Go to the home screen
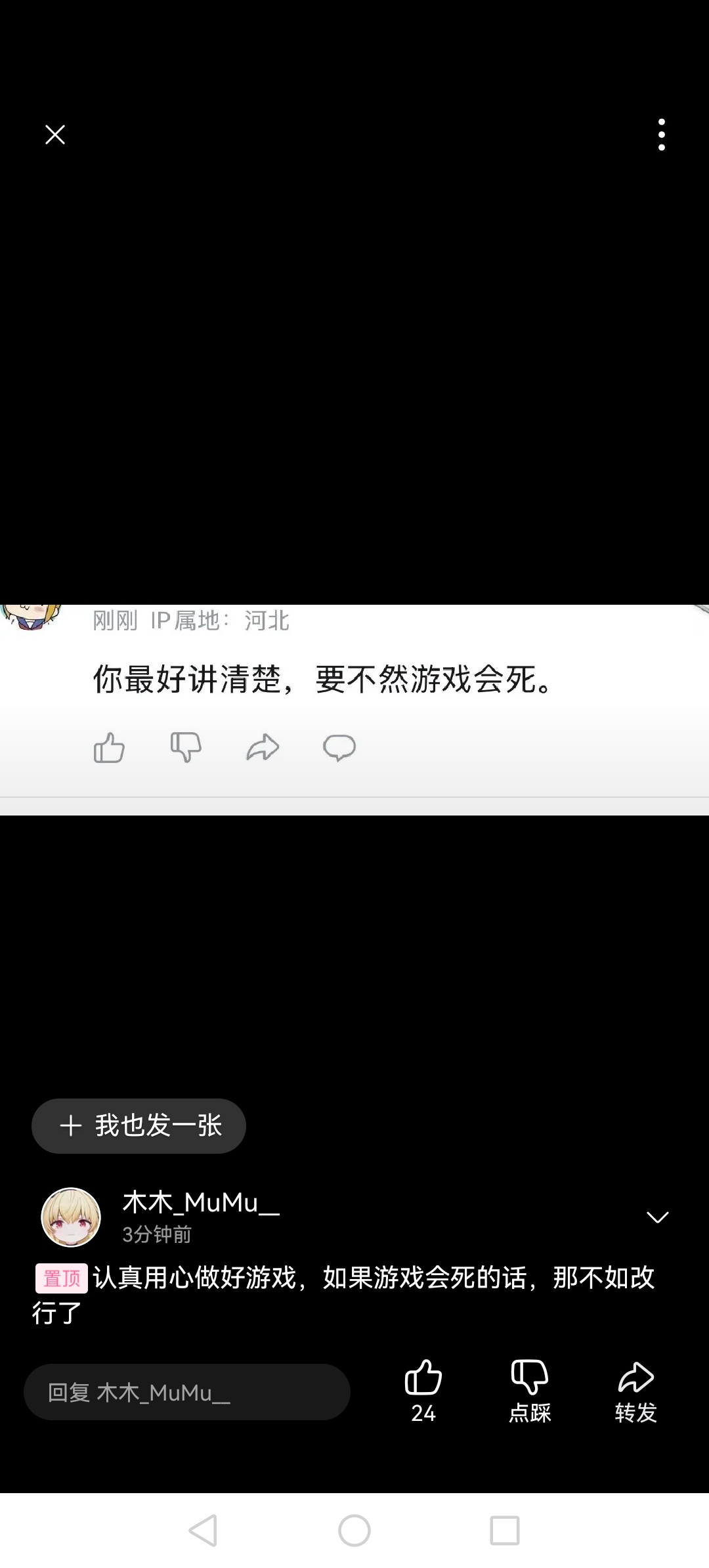This screenshot has width=709, height=1568. click(x=354, y=1531)
